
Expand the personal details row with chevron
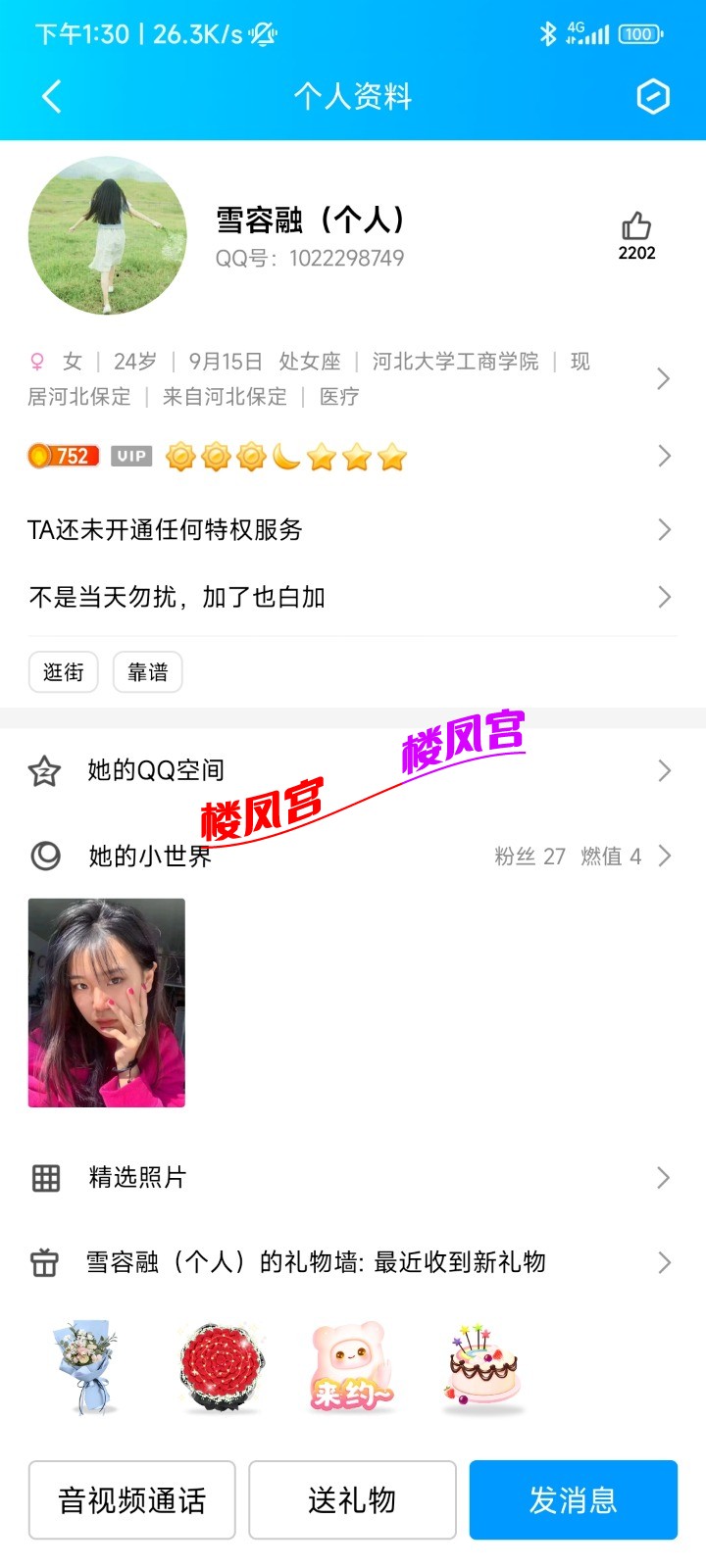click(x=665, y=379)
